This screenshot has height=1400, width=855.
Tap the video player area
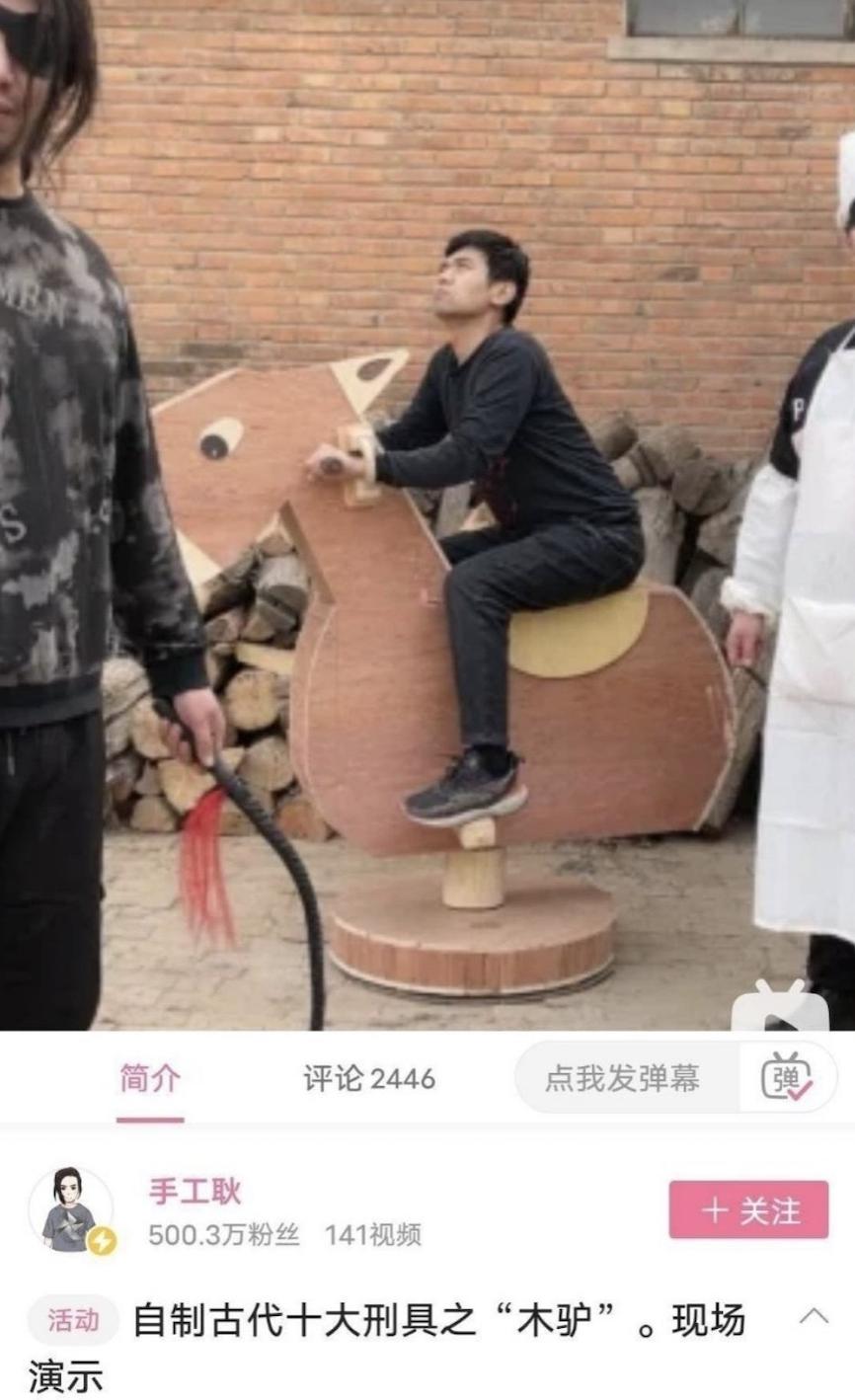427,513
